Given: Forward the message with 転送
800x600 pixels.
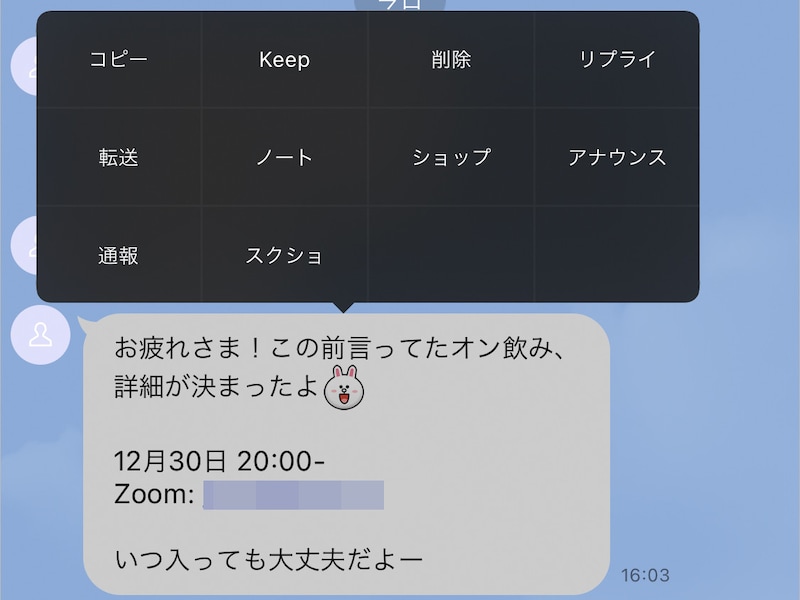Looking at the screenshot, I should coord(119,158).
